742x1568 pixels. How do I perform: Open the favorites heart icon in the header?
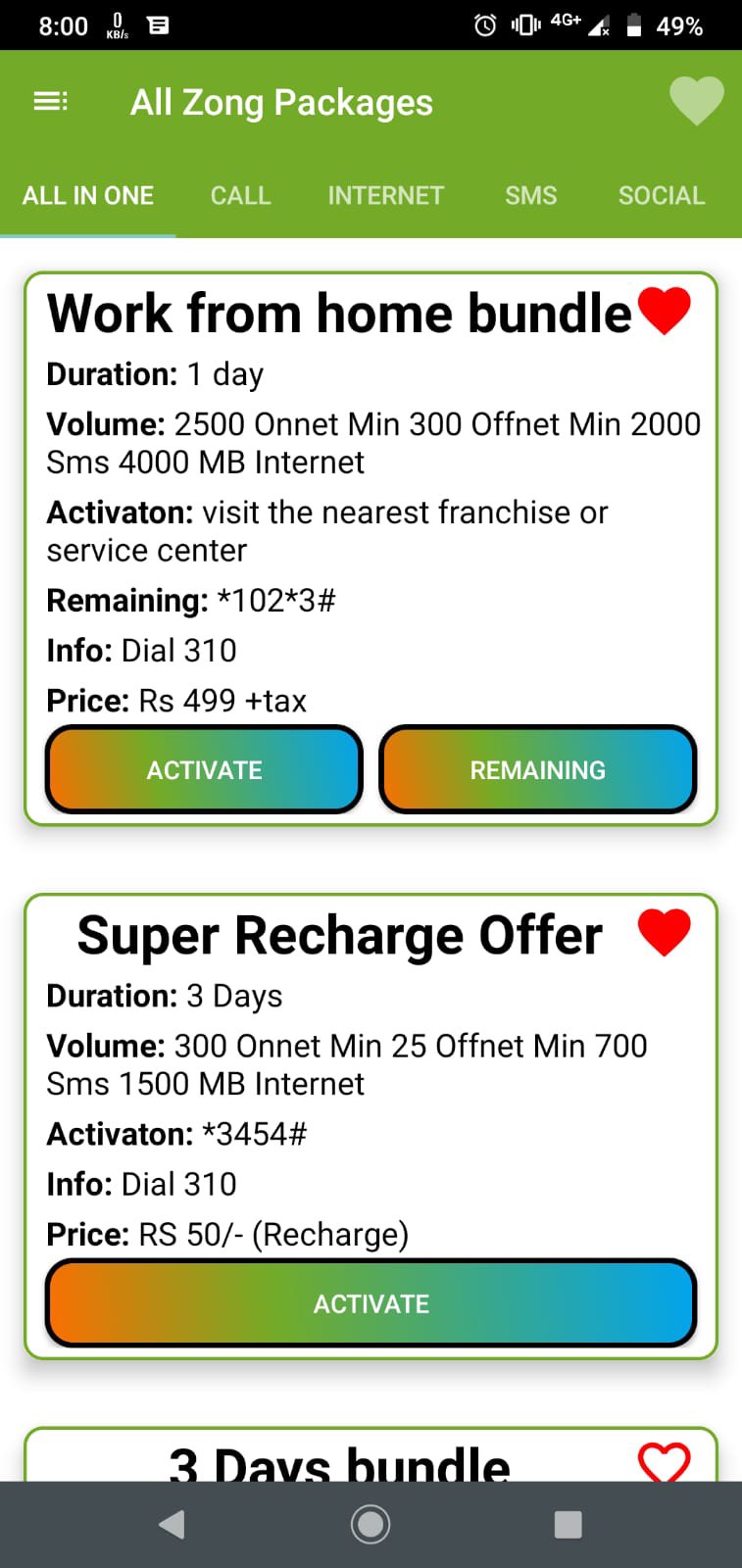(697, 101)
